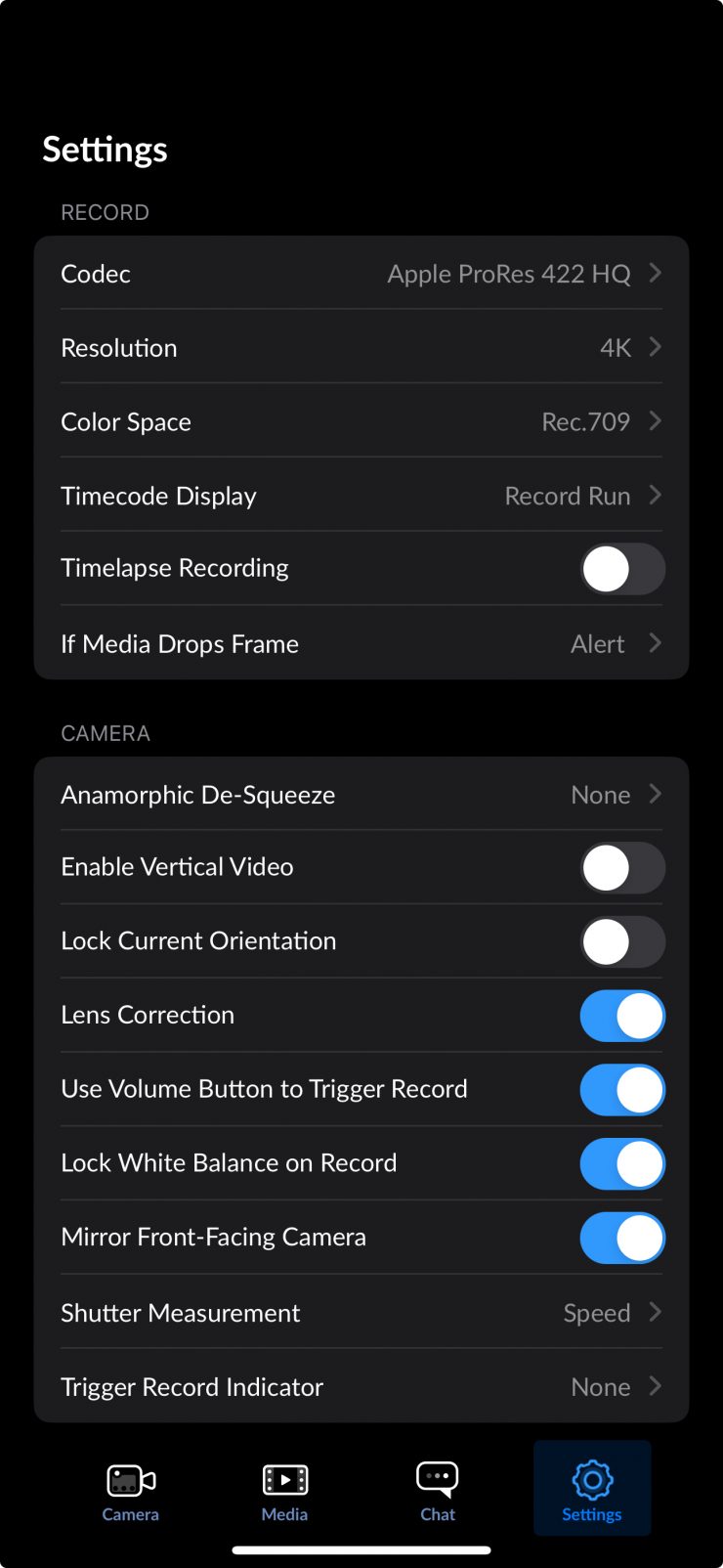Open If Media Drops Frame setting
The height and width of the screenshot is (1568, 723).
pos(361,643)
